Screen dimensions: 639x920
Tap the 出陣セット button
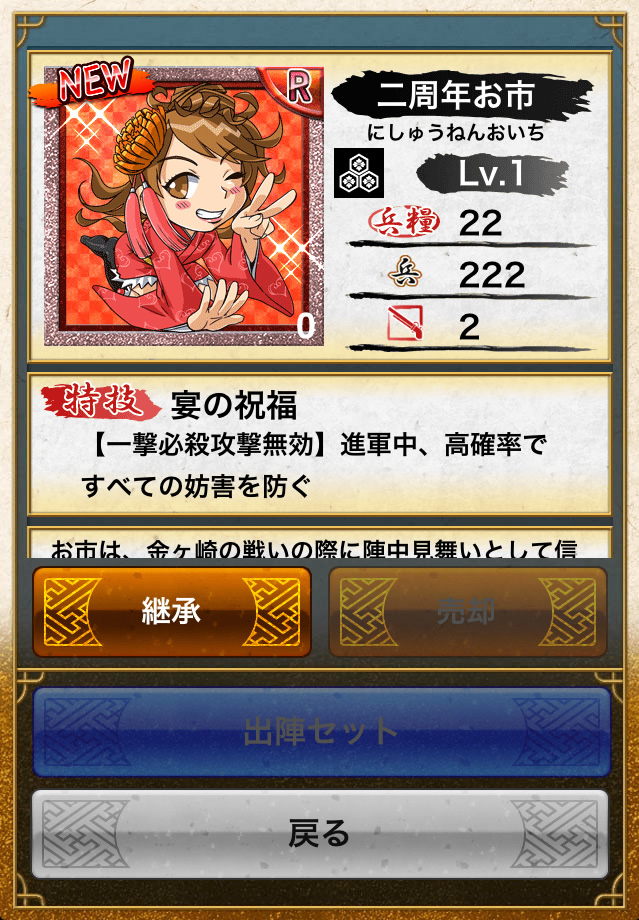pyautogui.click(x=320, y=732)
